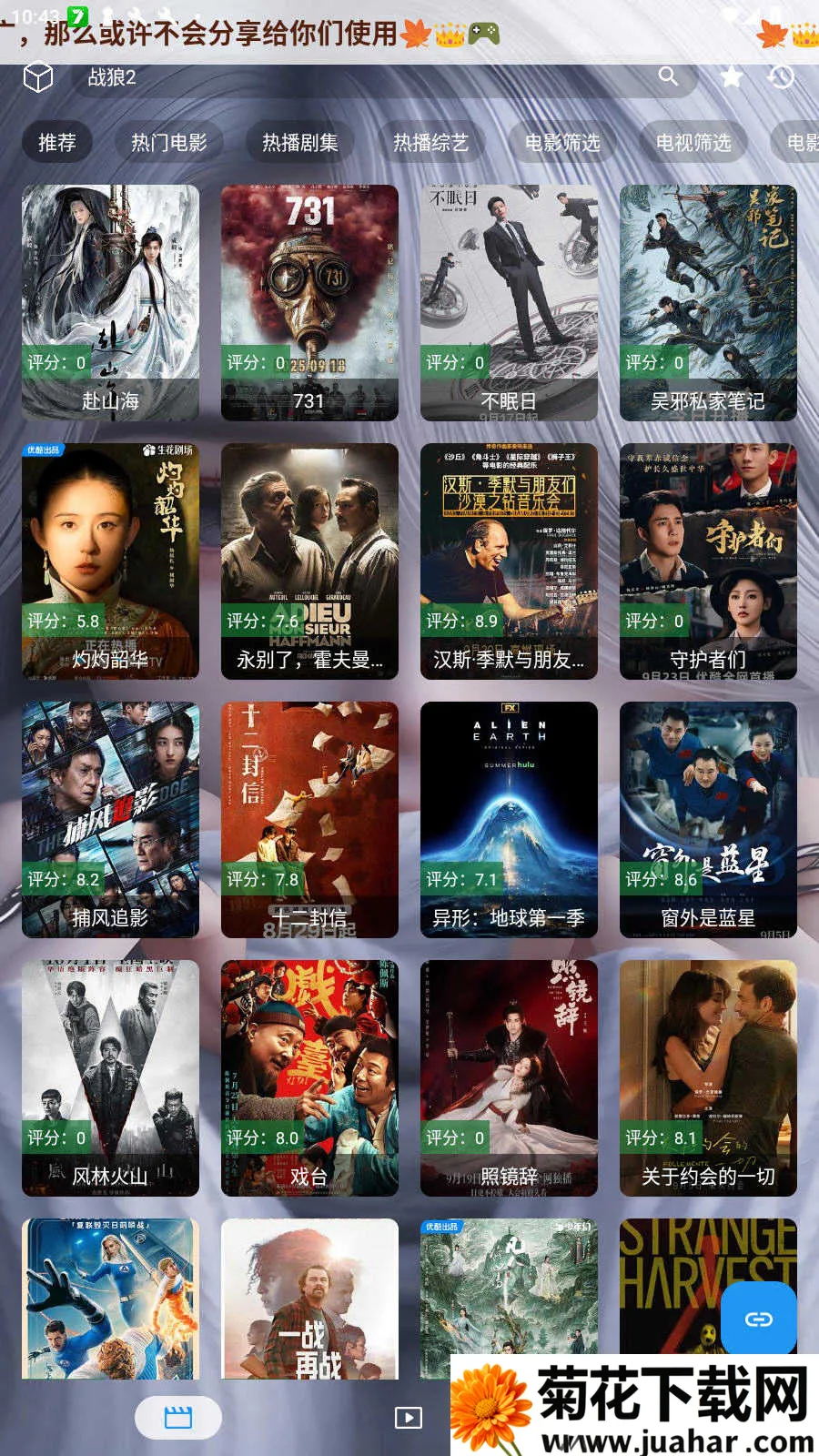Tap the cube icon in the top bar
The image size is (819, 1456).
(38, 77)
